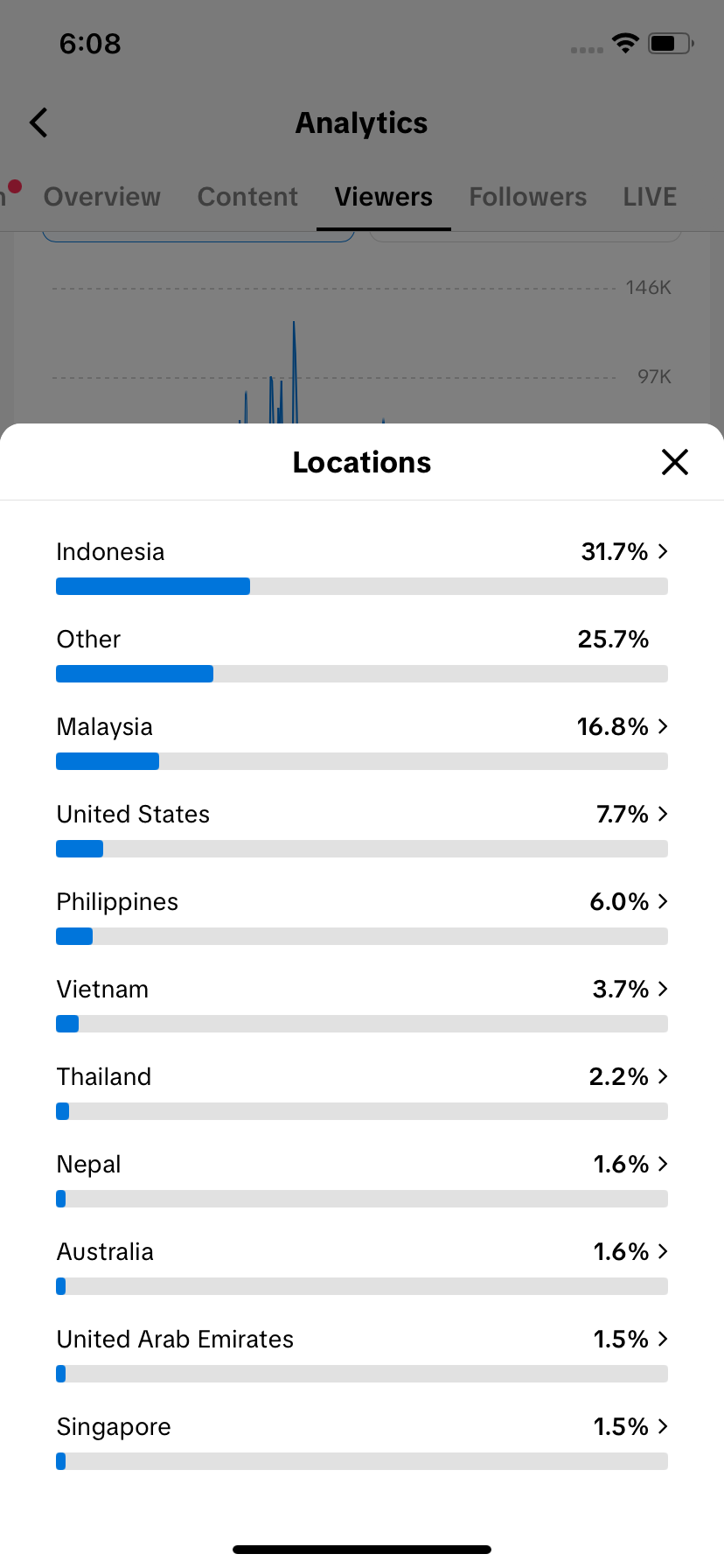Switch to the Followers tab
Image resolution: width=724 pixels, height=1568 pixels.
tap(527, 197)
